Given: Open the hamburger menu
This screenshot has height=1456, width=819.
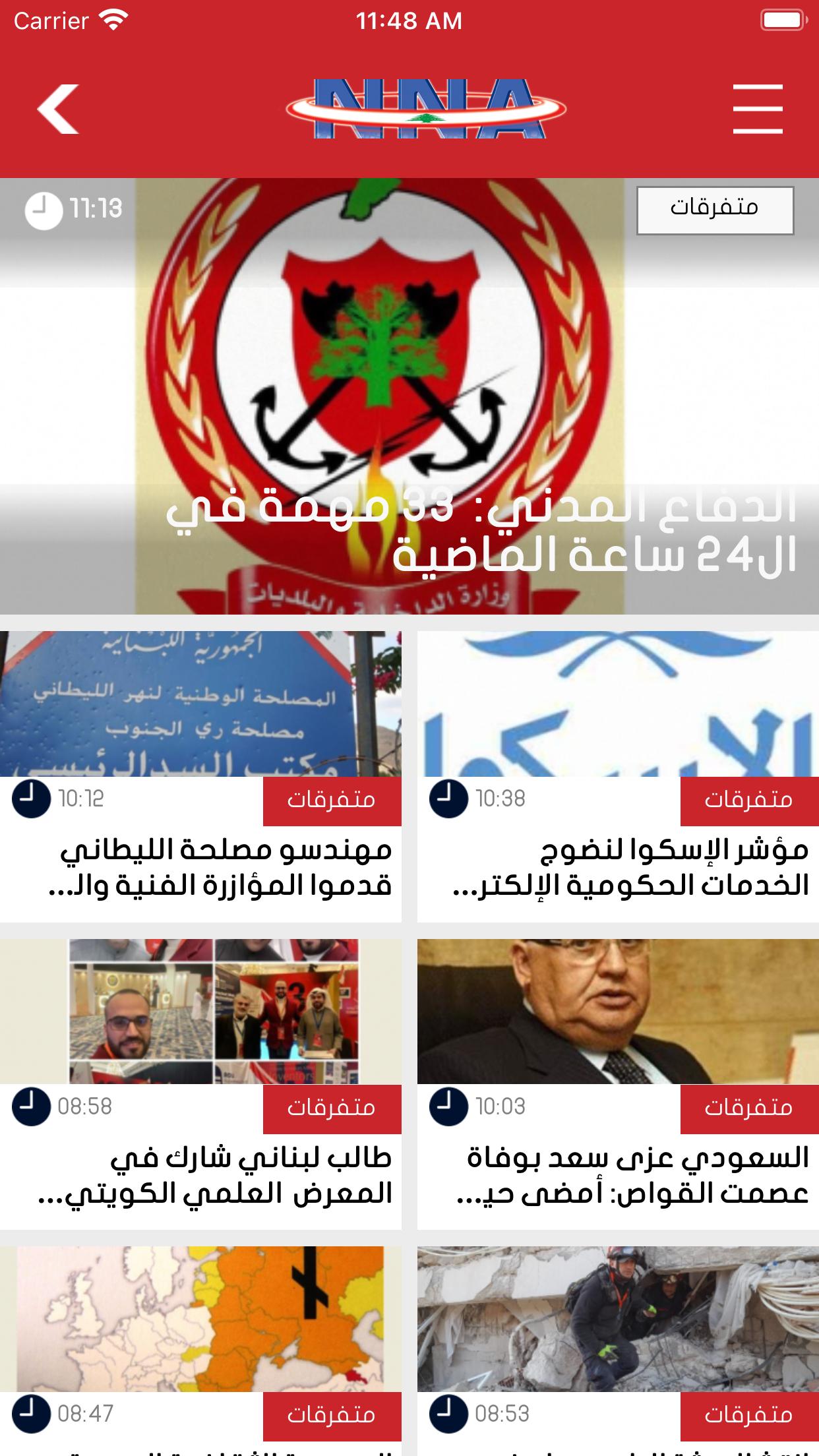Looking at the screenshot, I should (757, 109).
